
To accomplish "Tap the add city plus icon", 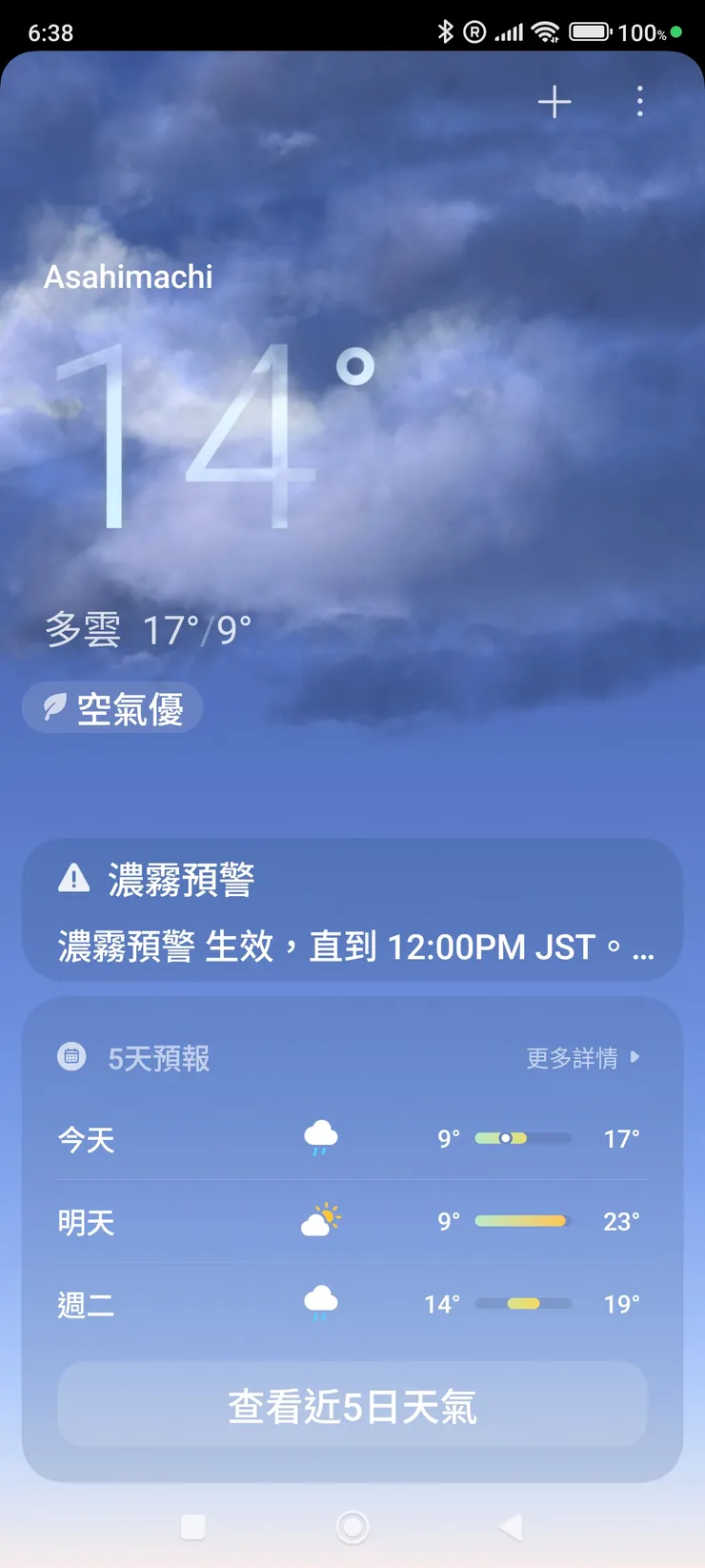I will click(554, 102).
